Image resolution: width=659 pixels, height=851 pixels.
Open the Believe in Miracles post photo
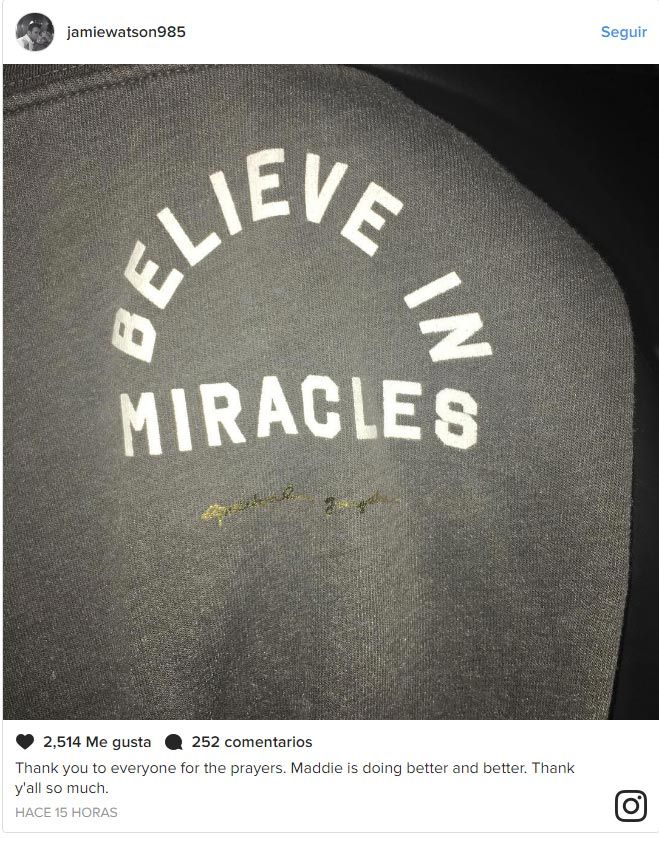tap(330, 390)
